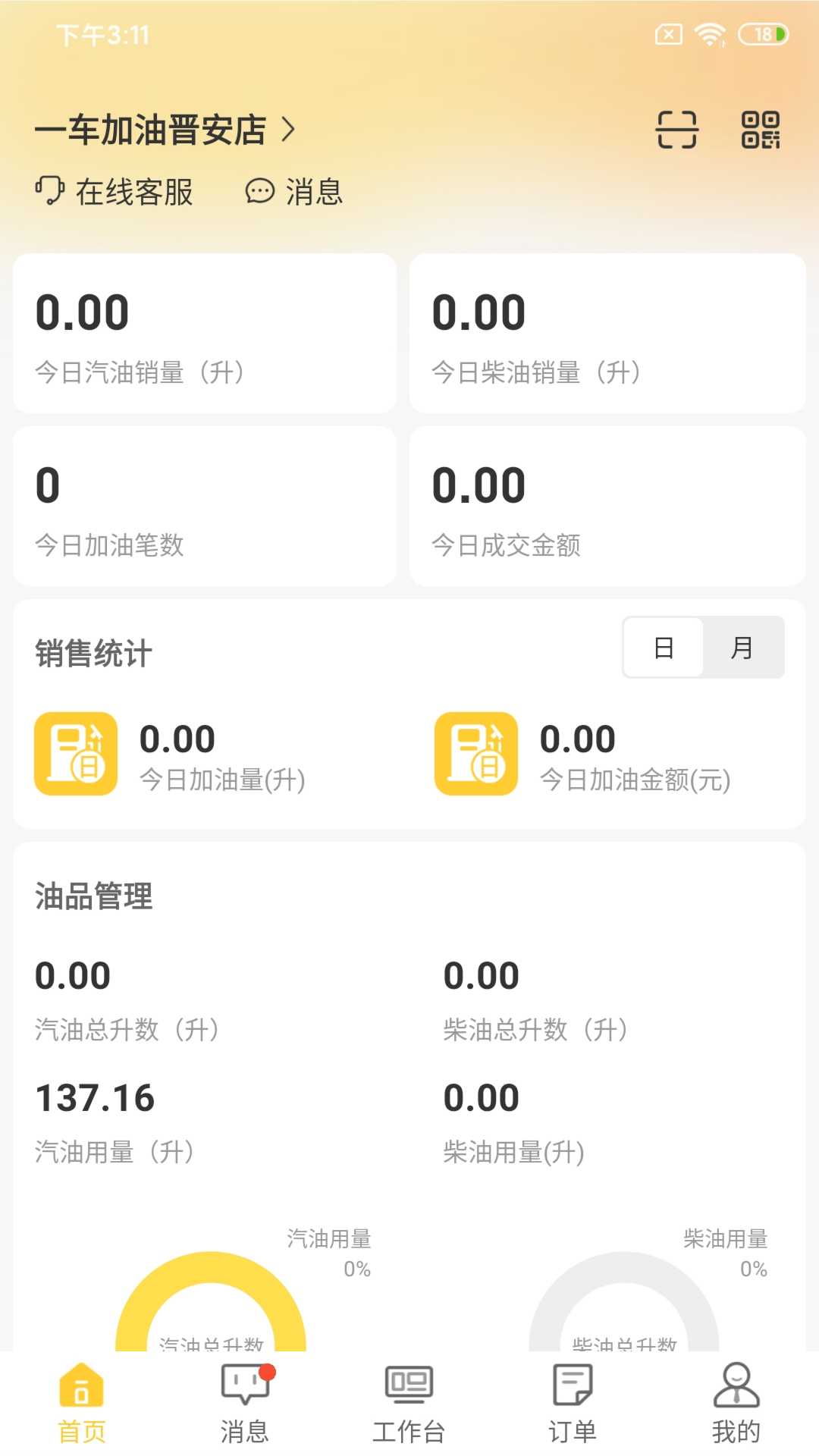Open 在线客服 customer service

pyautogui.click(x=116, y=192)
